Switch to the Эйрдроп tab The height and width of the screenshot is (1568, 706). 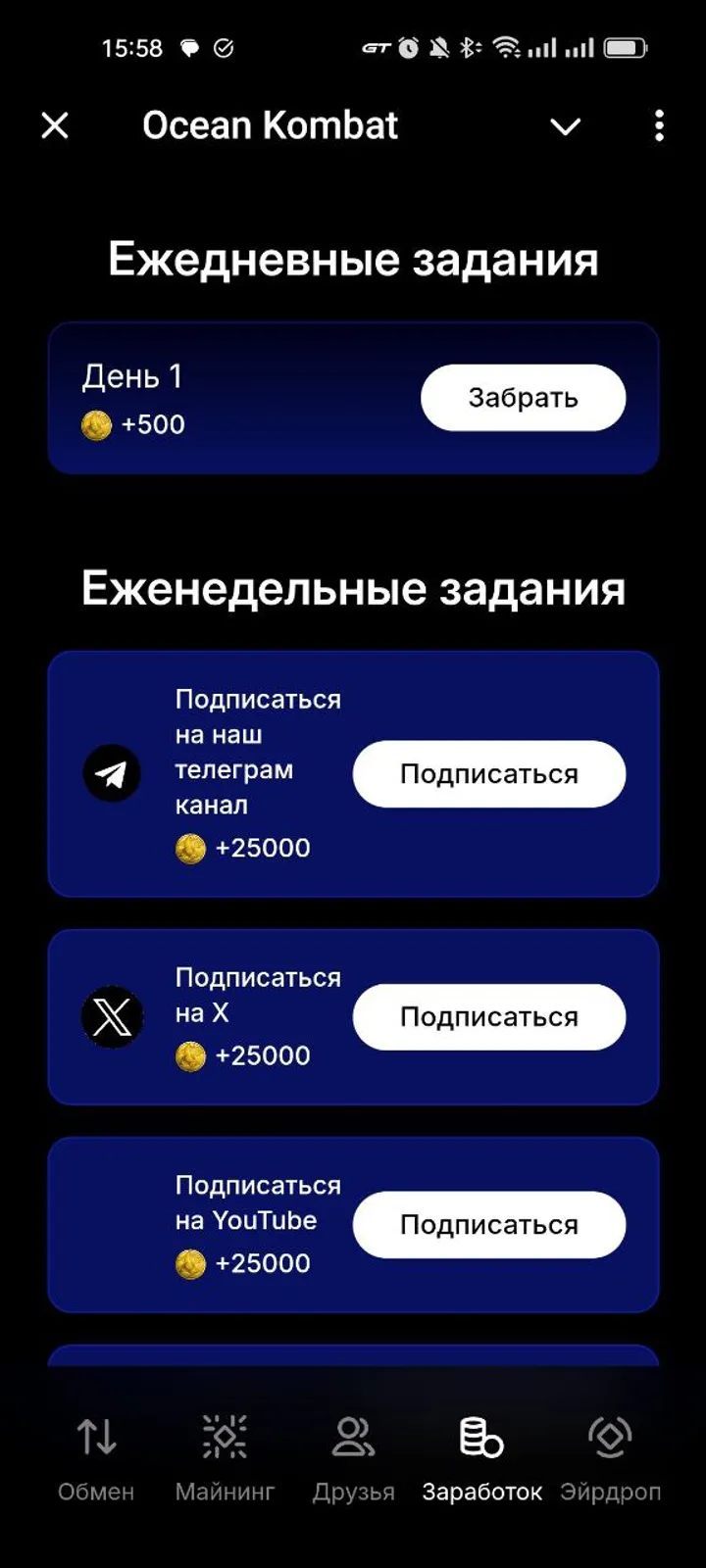609,1460
